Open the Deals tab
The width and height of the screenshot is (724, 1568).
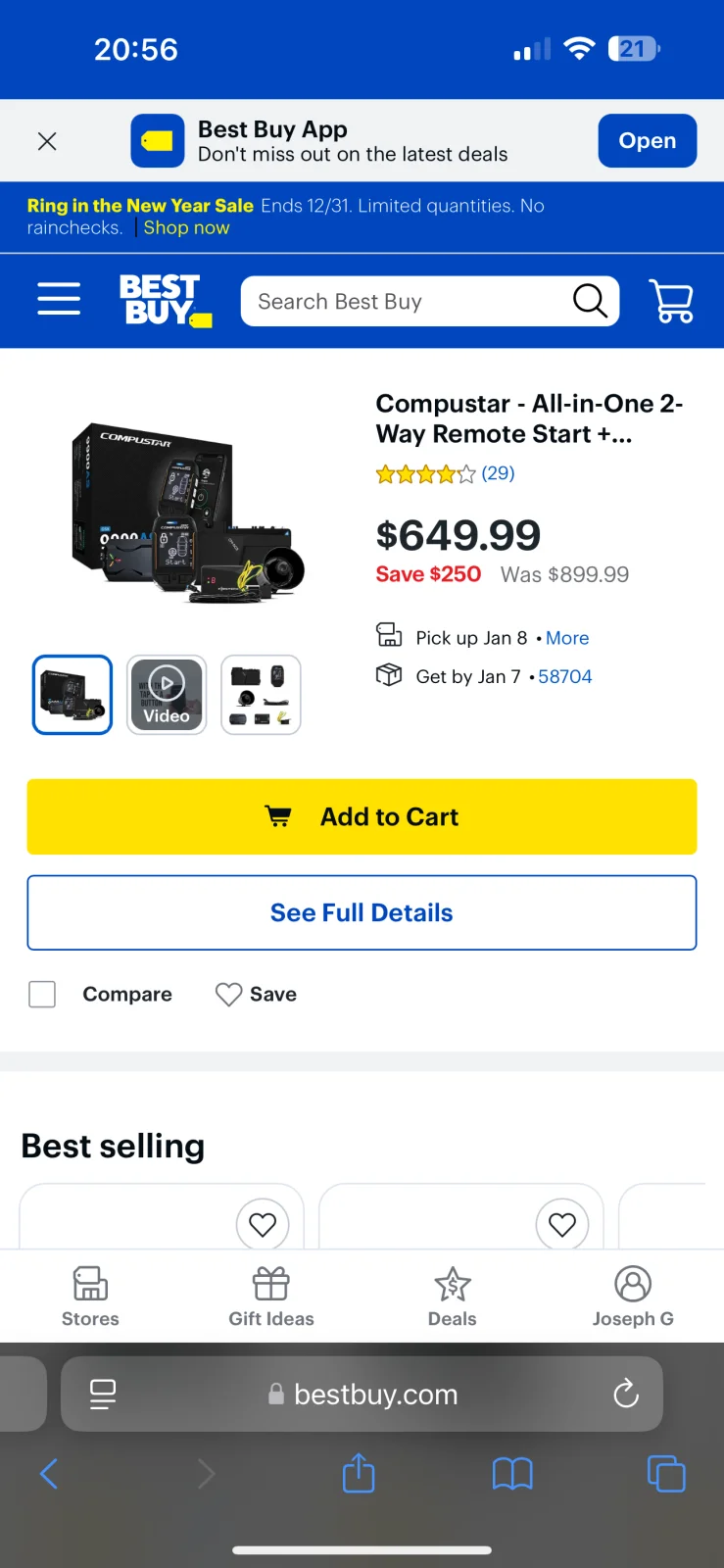(452, 1296)
